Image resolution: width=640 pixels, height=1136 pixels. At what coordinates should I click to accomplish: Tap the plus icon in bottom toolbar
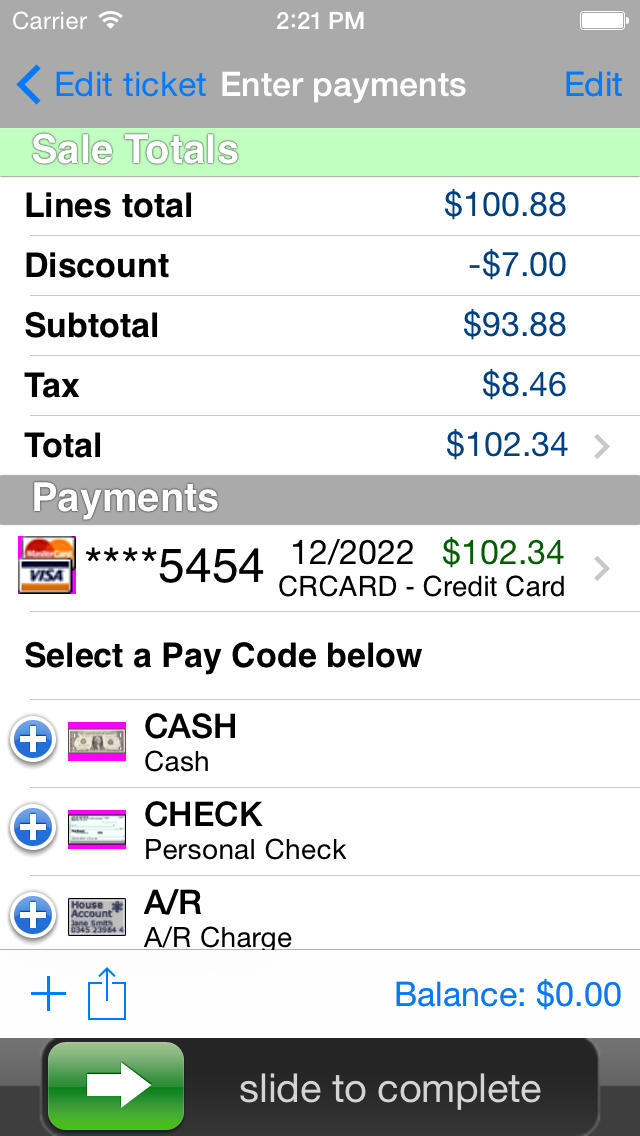[x=49, y=993]
